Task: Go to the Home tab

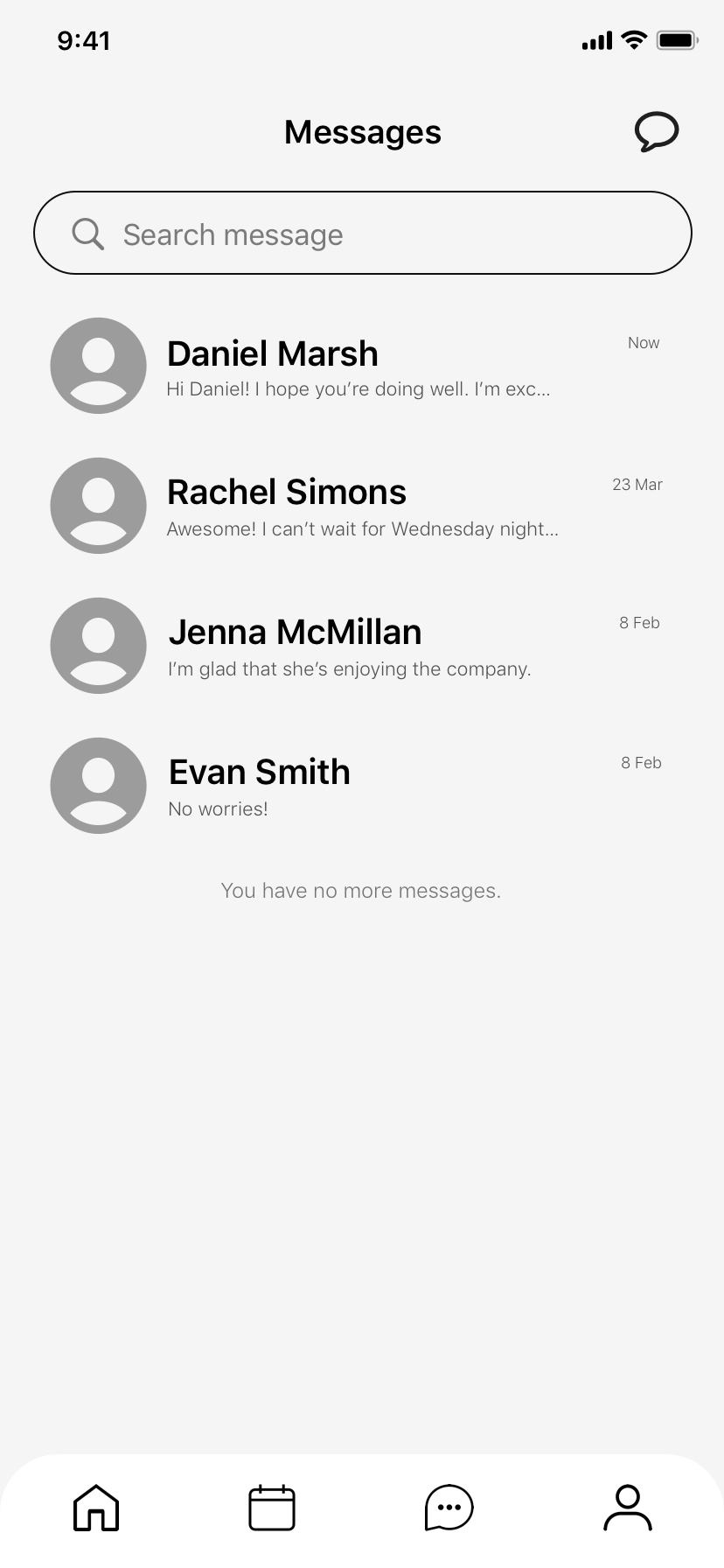Action: [x=96, y=1508]
